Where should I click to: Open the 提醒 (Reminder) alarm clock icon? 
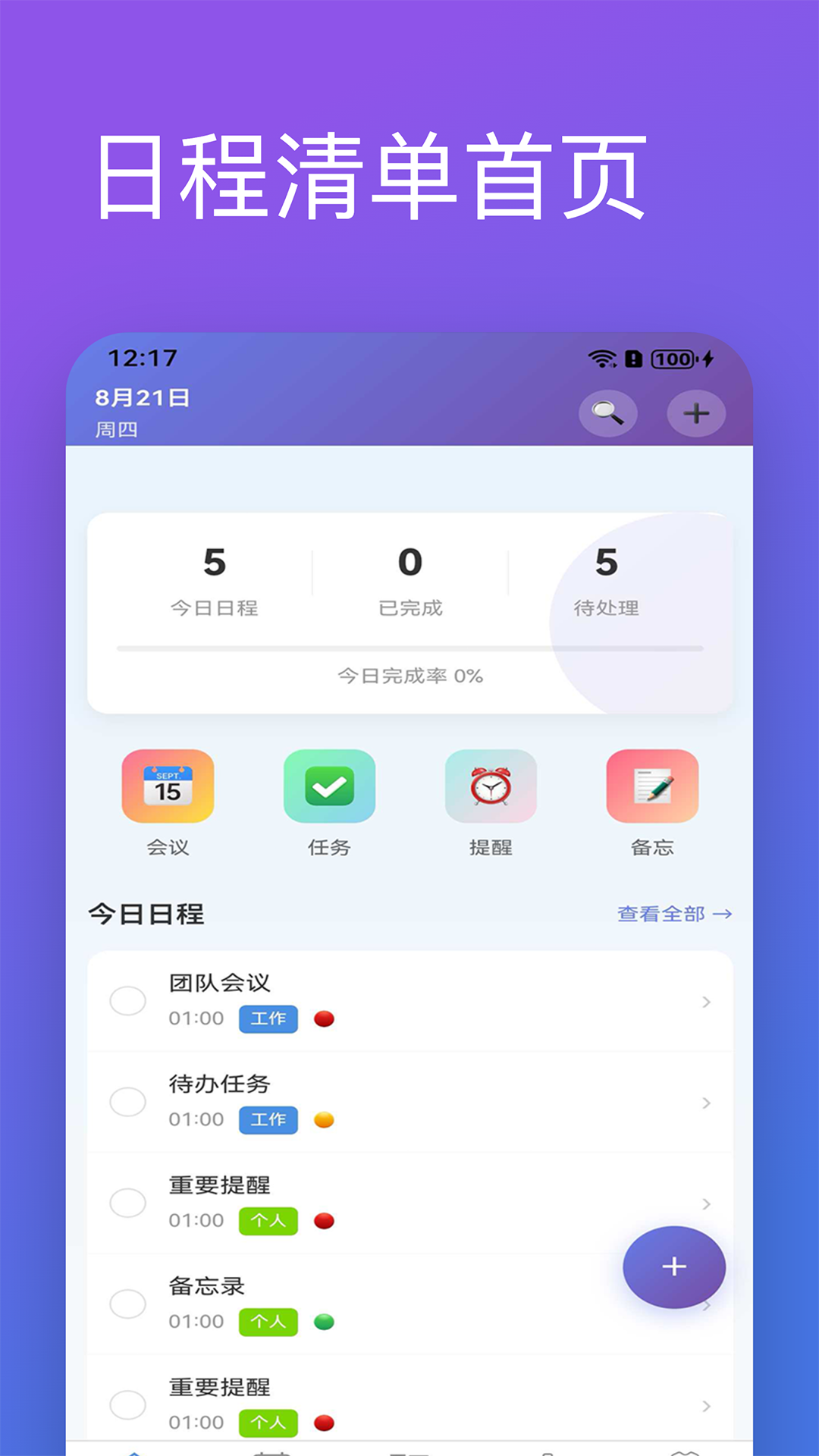click(x=490, y=786)
